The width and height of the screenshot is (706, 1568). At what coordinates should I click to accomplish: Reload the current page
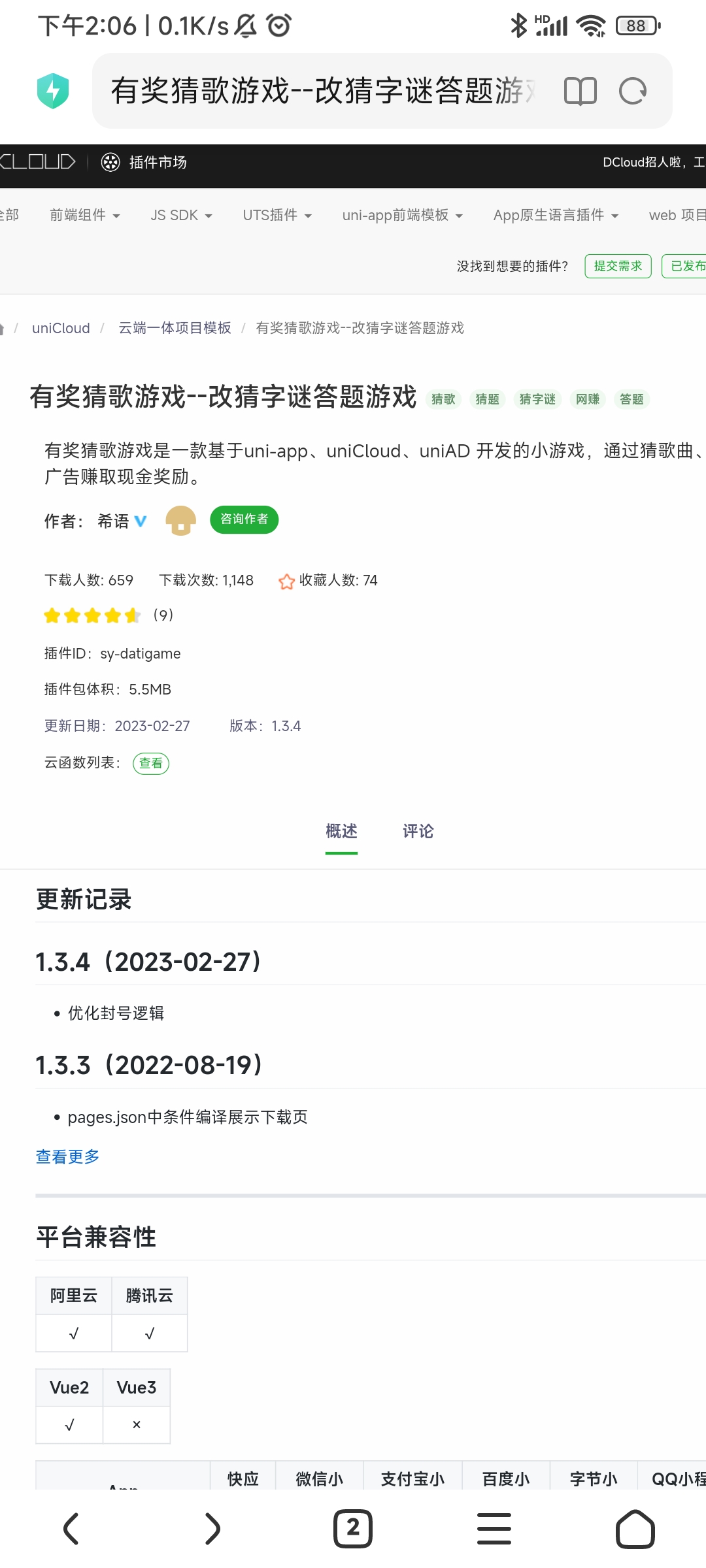[x=632, y=91]
